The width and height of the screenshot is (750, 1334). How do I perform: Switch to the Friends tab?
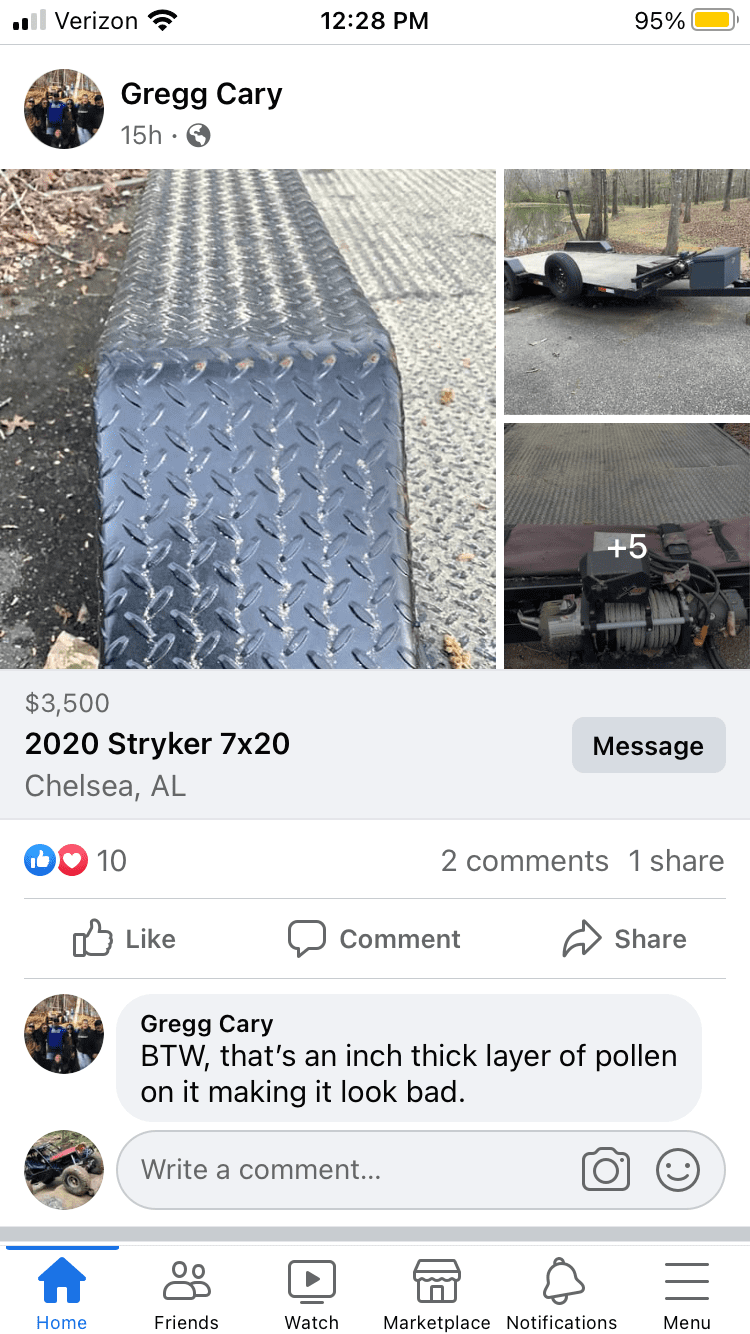point(187,1295)
